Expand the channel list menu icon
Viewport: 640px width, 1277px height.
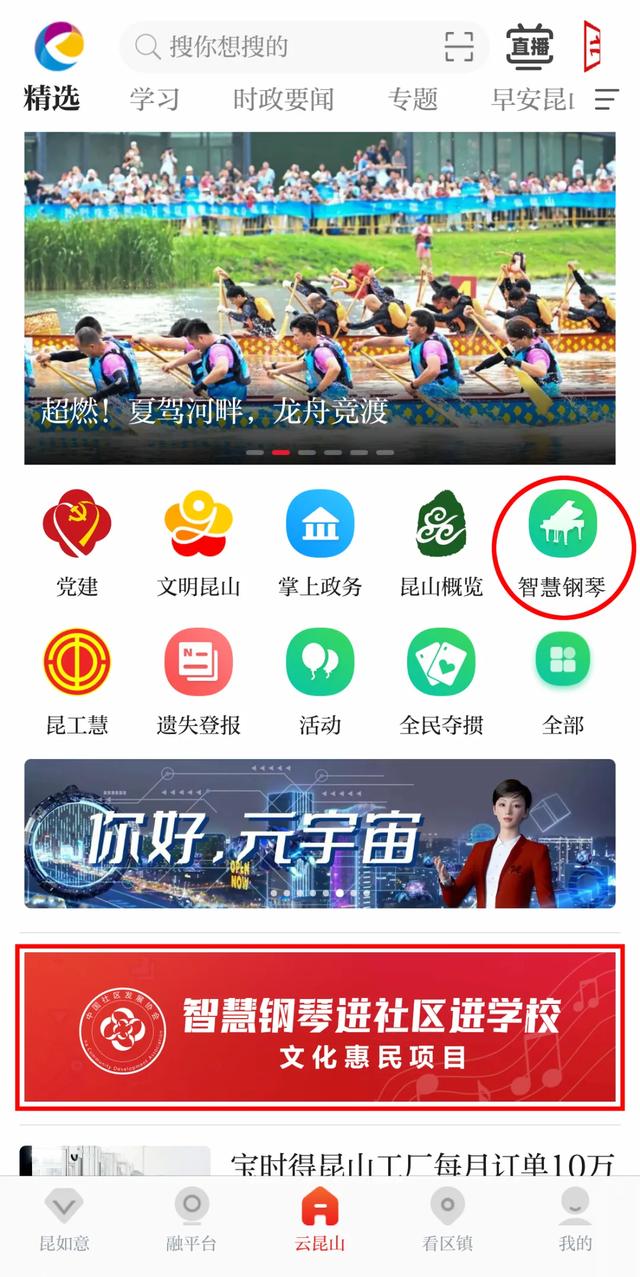(607, 99)
